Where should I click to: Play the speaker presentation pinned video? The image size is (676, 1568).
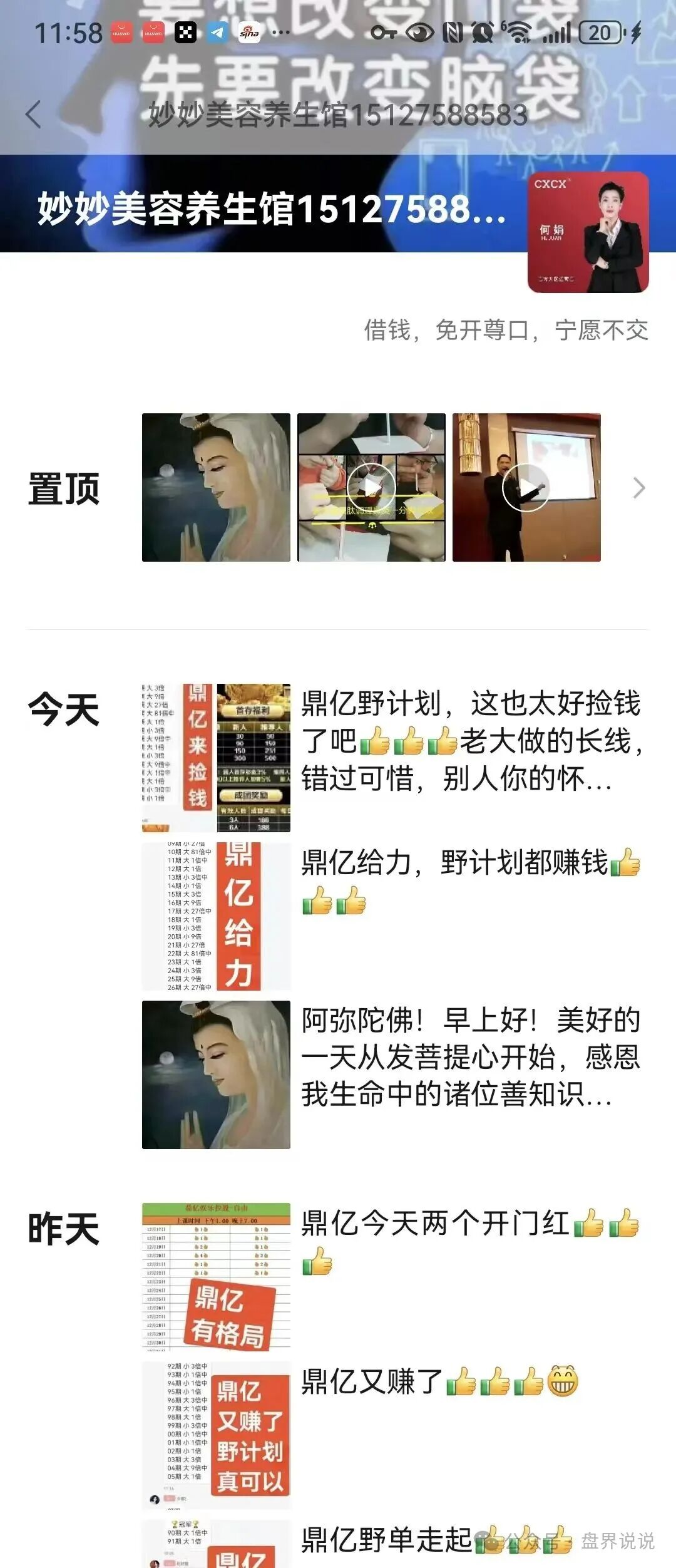coord(528,487)
